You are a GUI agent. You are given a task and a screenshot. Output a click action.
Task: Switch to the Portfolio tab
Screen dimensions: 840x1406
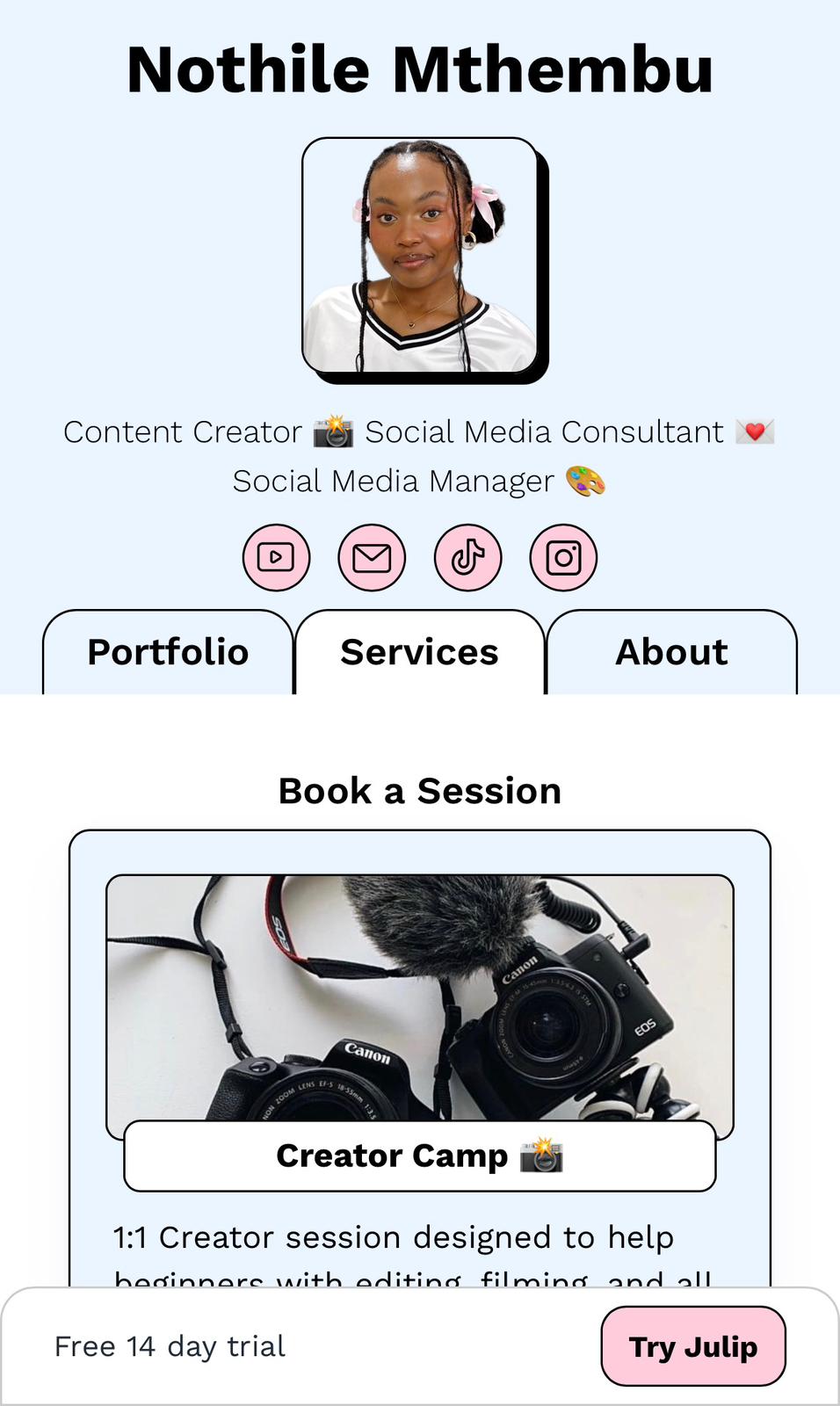pyautogui.click(x=168, y=652)
